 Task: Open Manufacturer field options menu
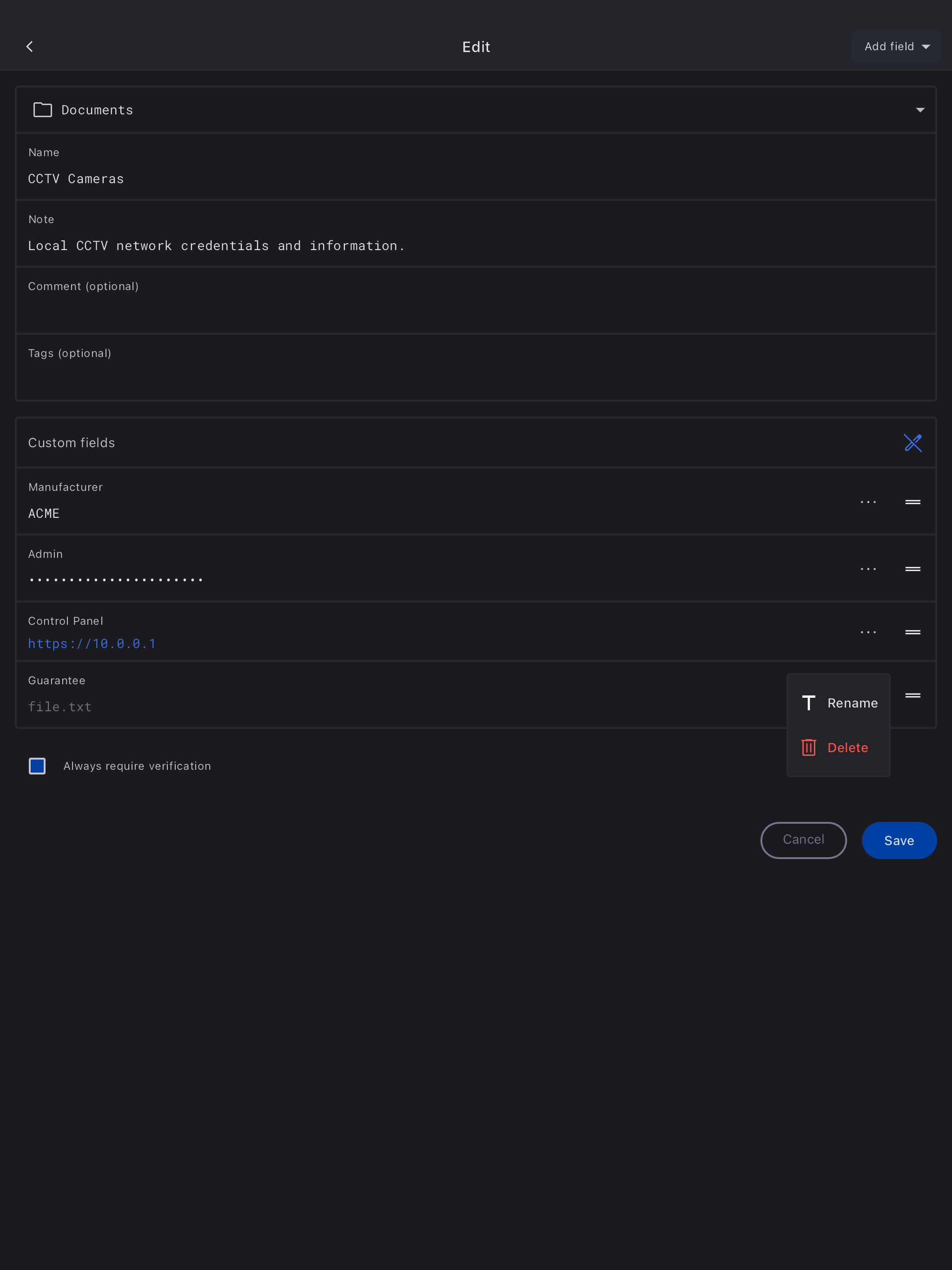click(867, 502)
